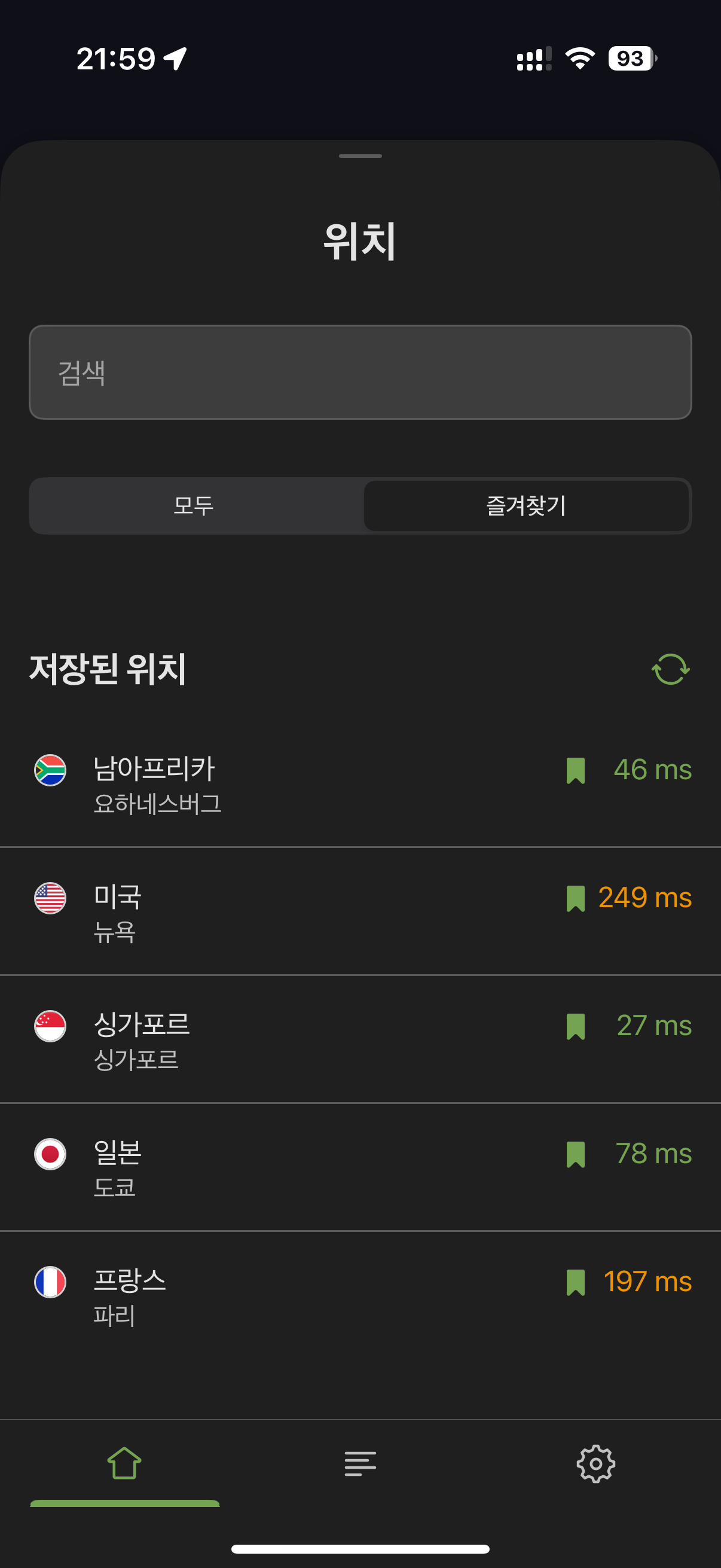The height and width of the screenshot is (1568, 721).
Task: Switch to the 모두 tab
Action: pyautogui.click(x=196, y=506)
